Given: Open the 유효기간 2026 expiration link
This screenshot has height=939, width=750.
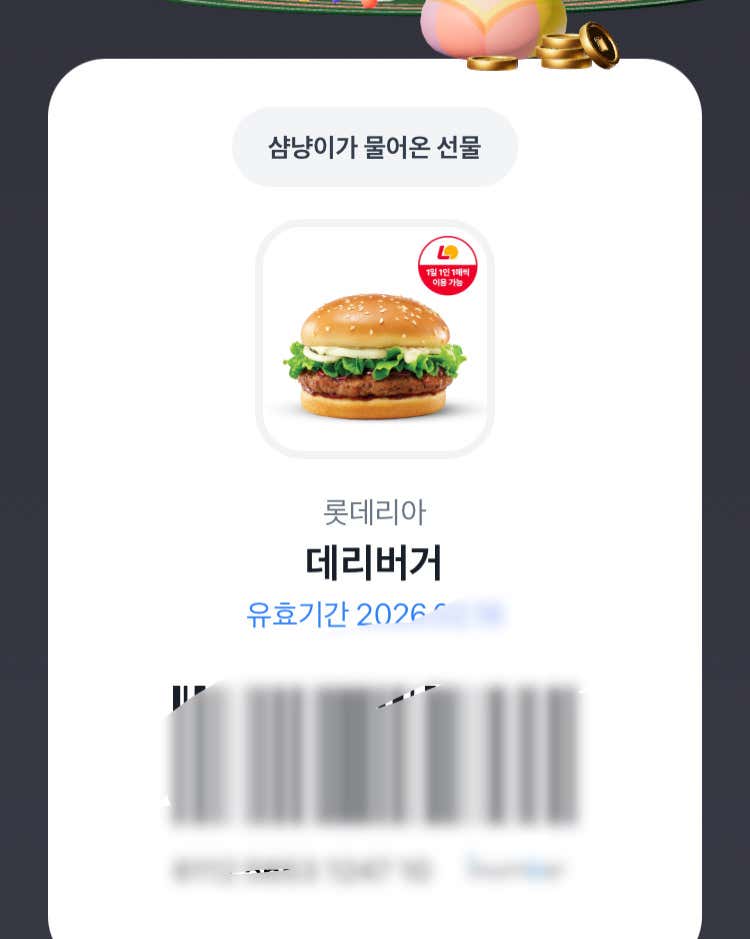Looking at the screenshot, I should 375,615.
